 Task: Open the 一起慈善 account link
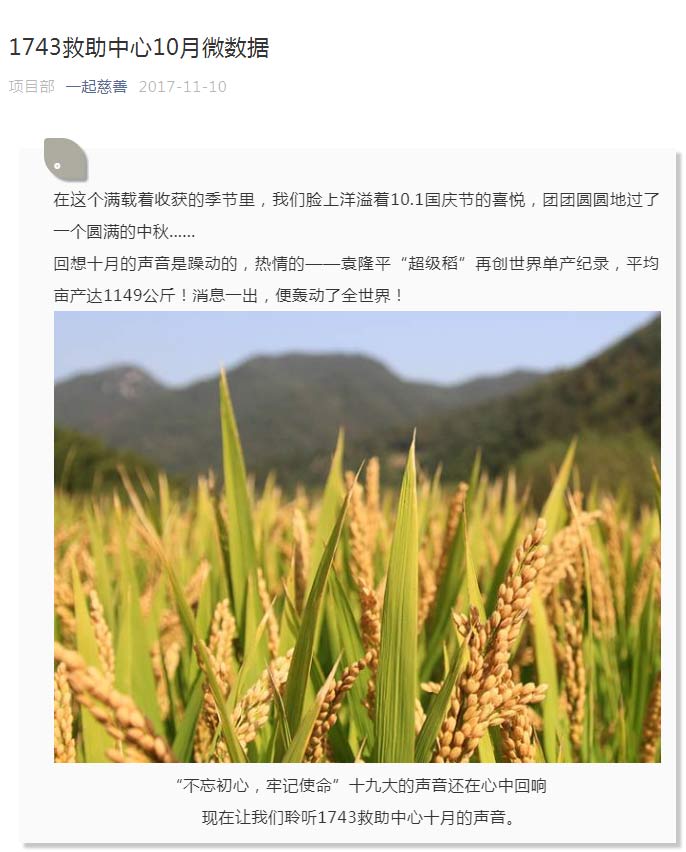point(96,87)
